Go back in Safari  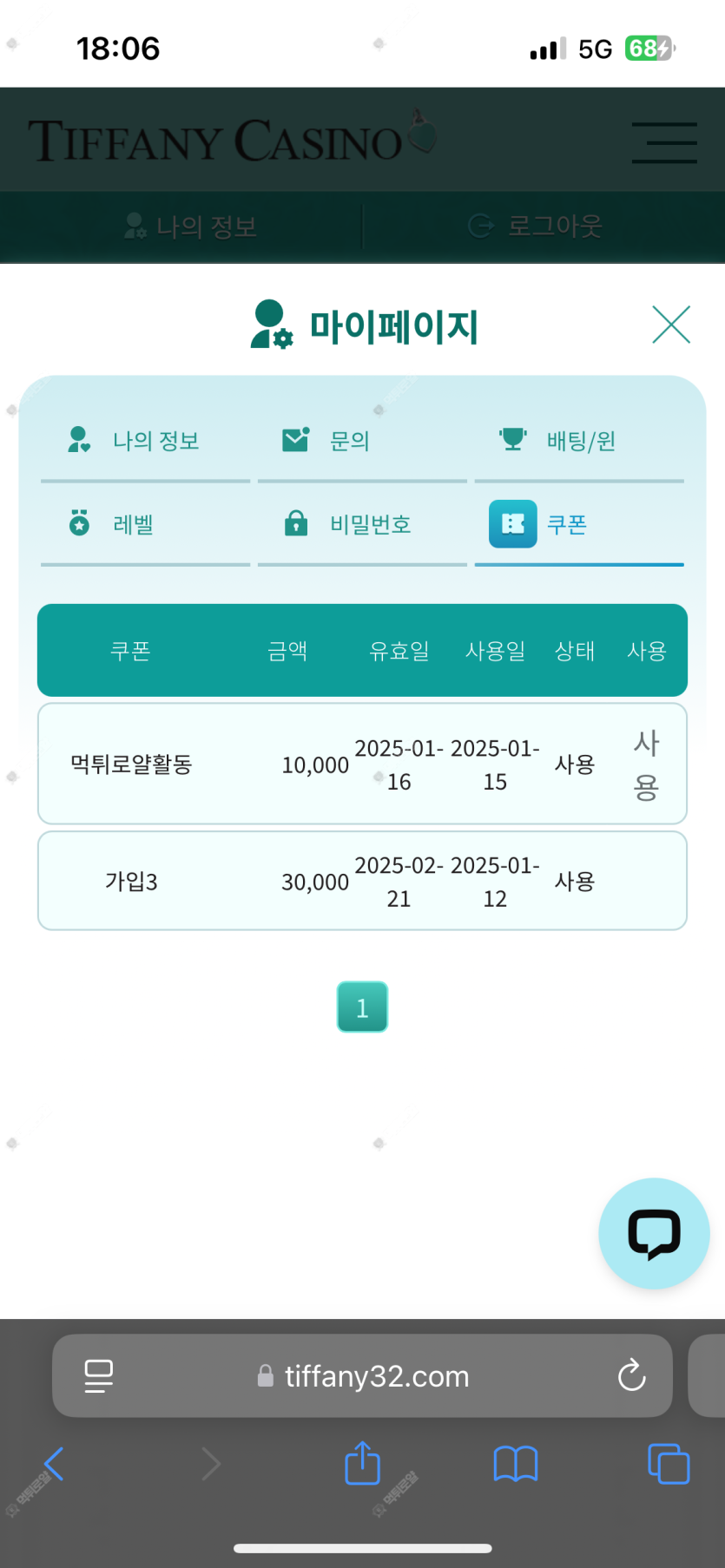(x=54, y=1464)
